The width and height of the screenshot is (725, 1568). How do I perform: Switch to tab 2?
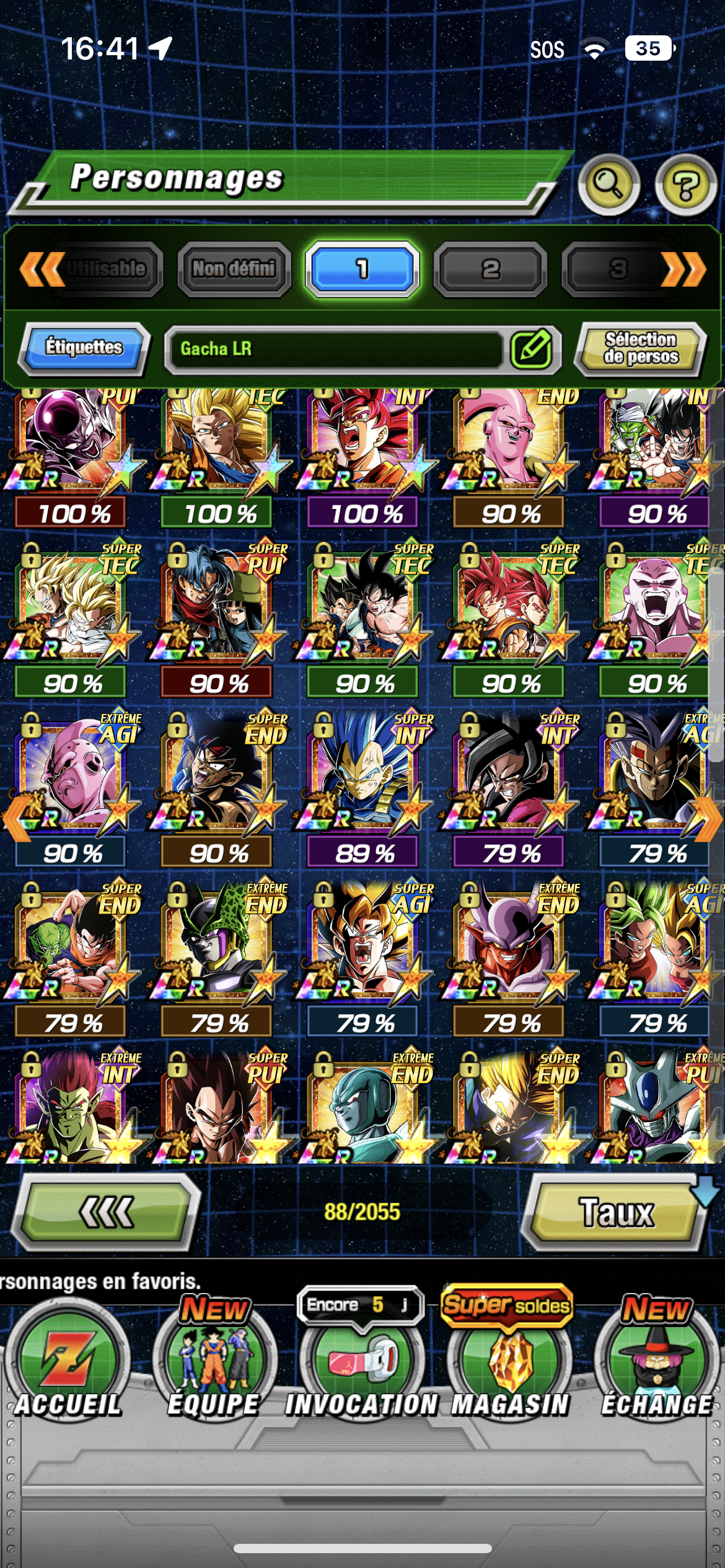pyautogui.click(x=490, y=269)
